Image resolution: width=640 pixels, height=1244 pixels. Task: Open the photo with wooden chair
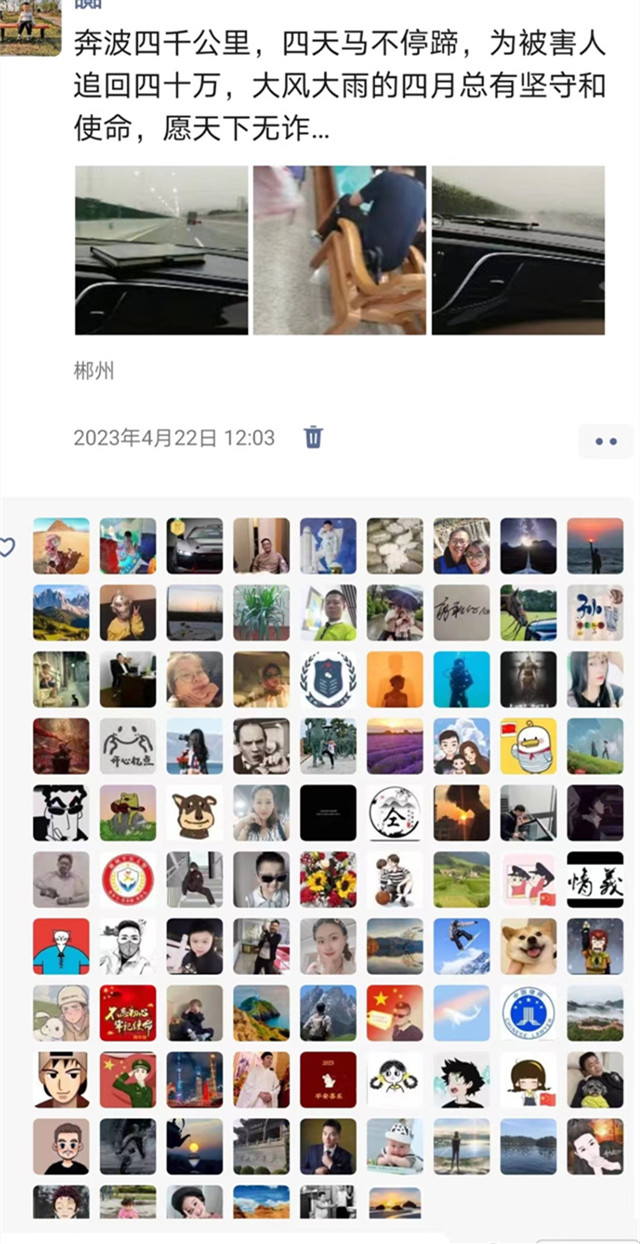click(339, 250)
